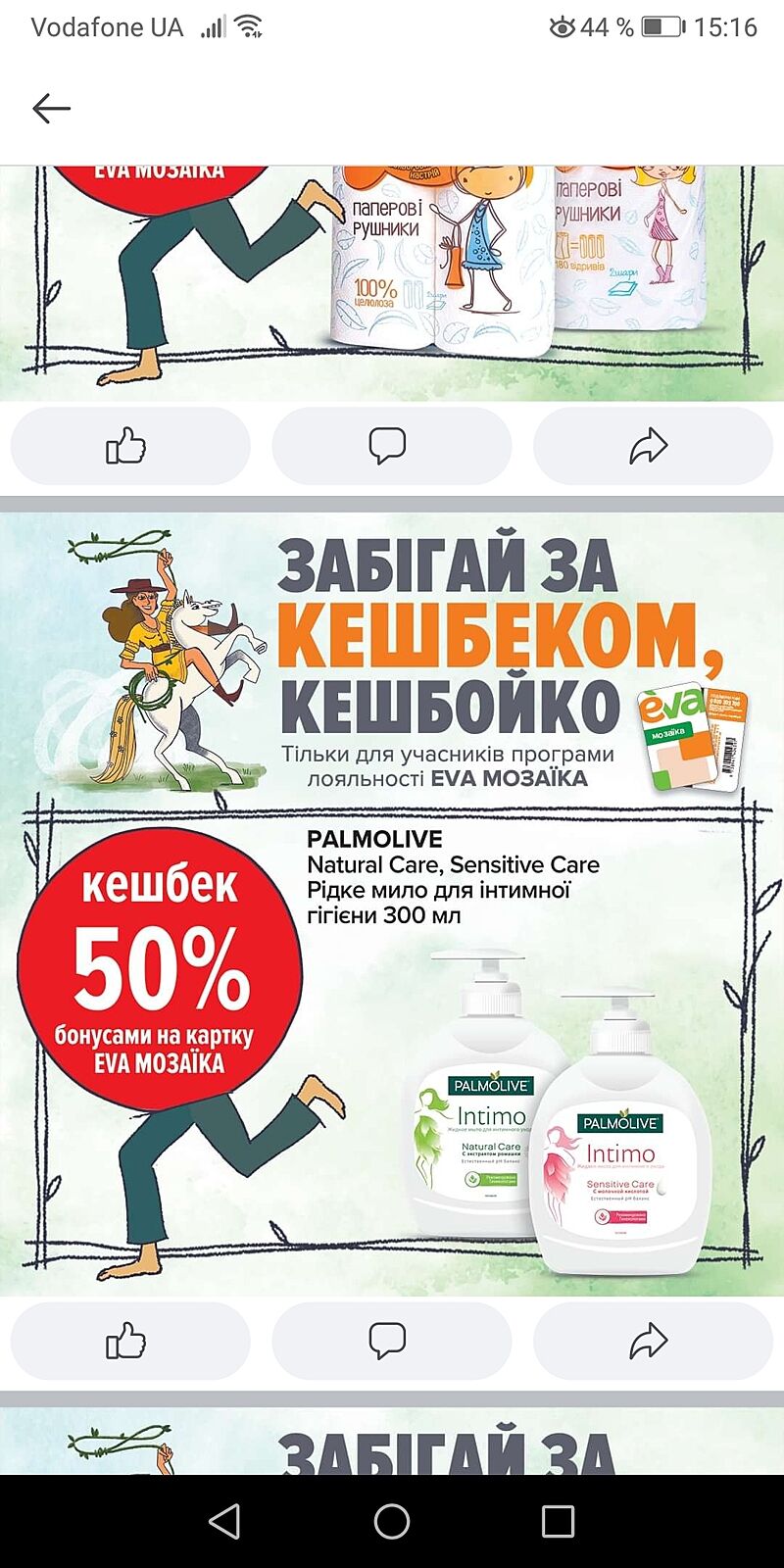Screen dimensions: 784x1568
Task: Like the Palmolive Intimo post
Action: (x=129, y=1340)
